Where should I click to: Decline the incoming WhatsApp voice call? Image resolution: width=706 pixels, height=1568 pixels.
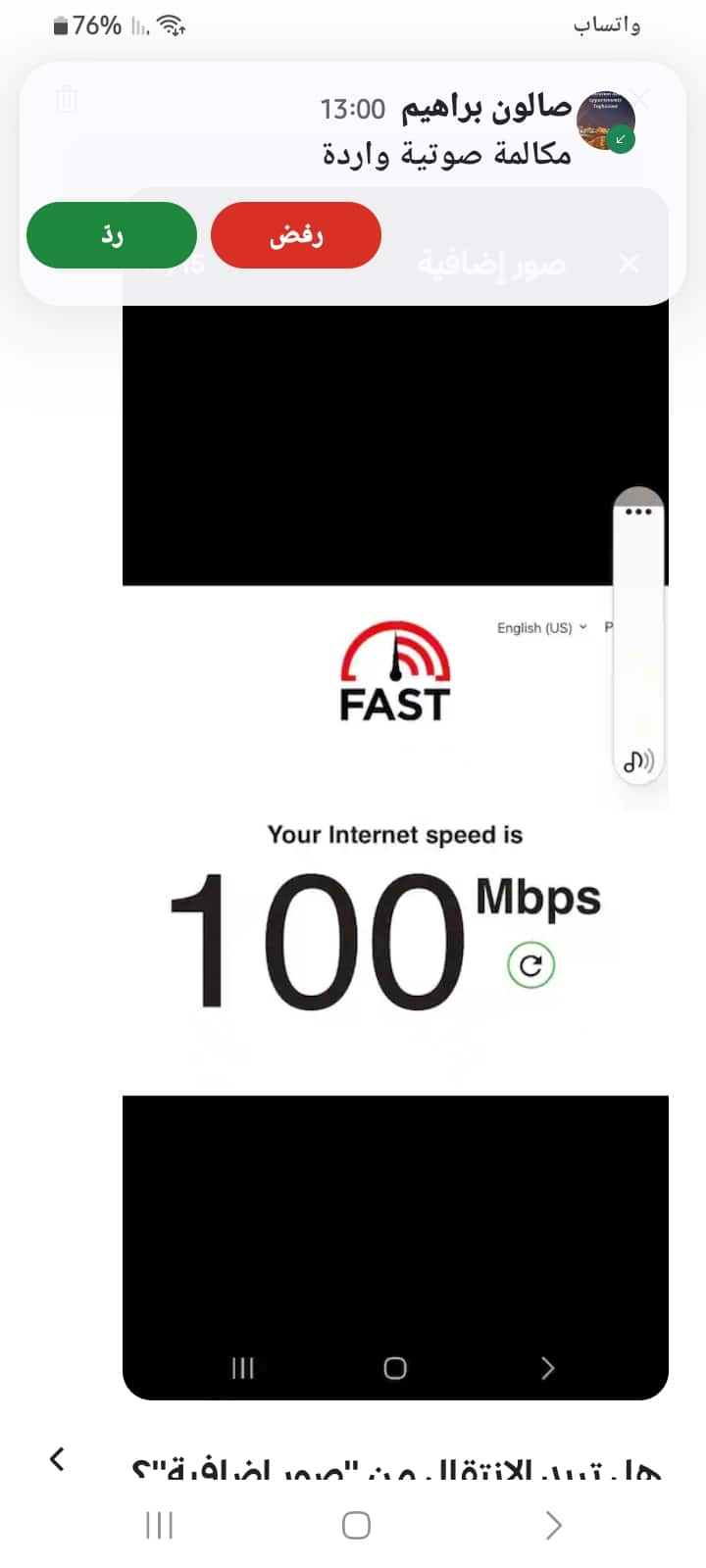pos(296,235)
